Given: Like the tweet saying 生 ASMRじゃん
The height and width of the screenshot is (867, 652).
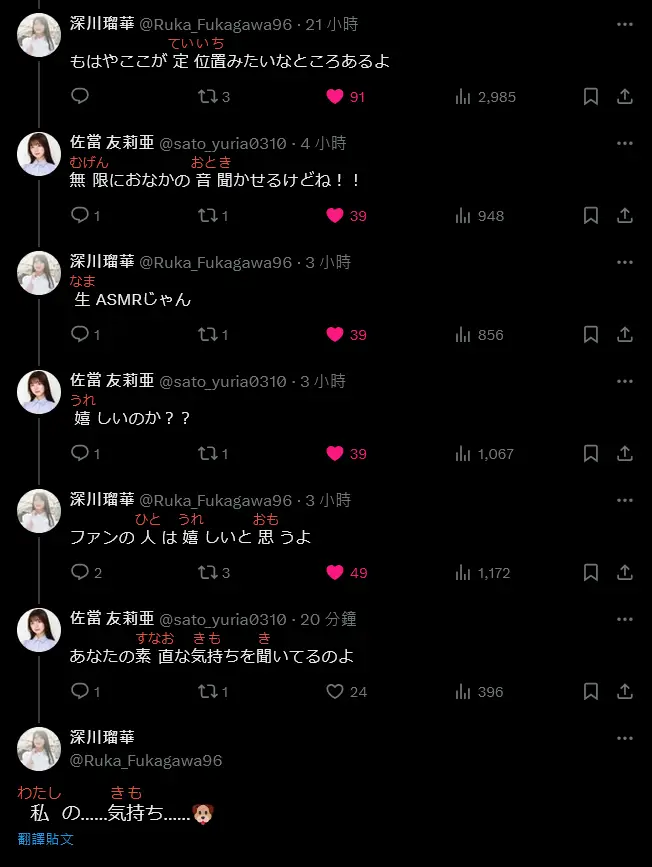Looking at the screenshot, I should pos(335,335).
